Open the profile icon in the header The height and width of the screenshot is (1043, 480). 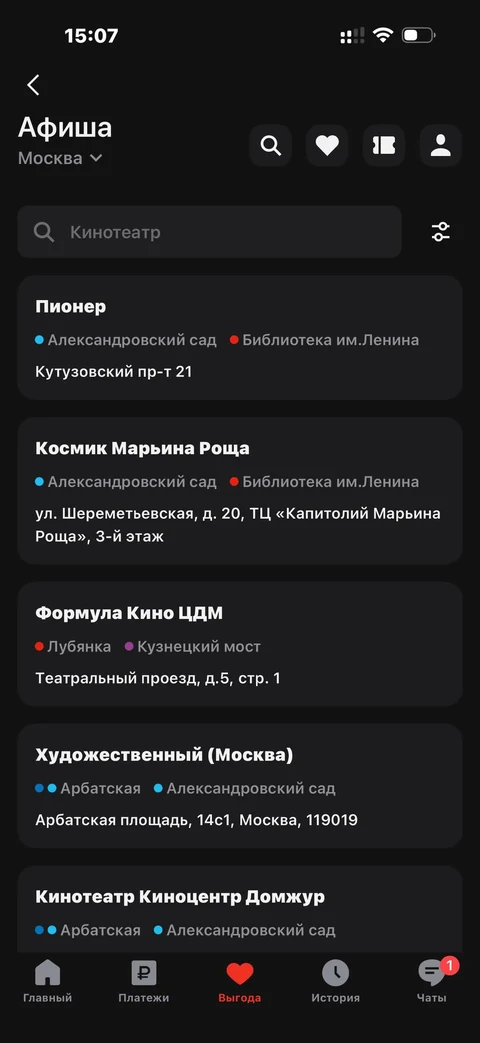441,145
